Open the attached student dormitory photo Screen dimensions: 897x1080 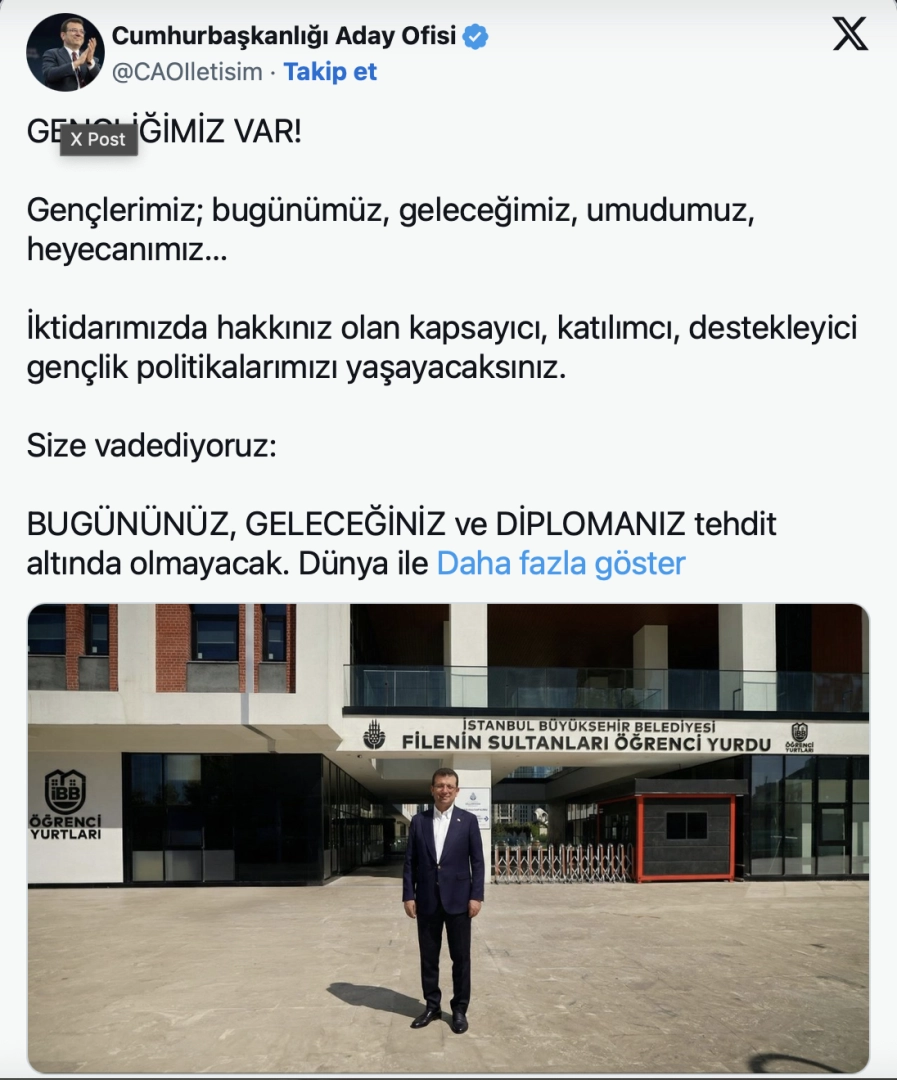(x=448, y=838)
